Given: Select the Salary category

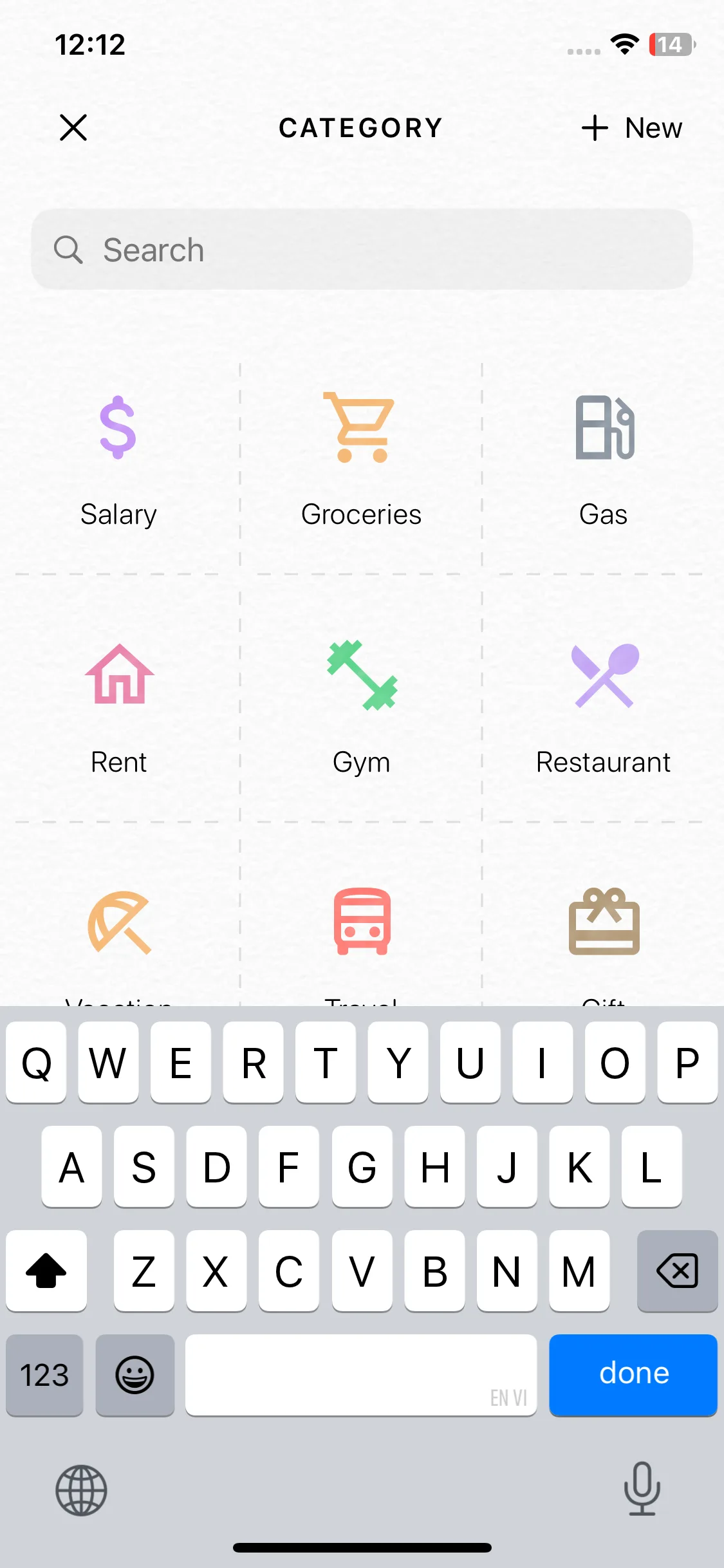Looking at the screenshot, I should [x=118, y=461].
